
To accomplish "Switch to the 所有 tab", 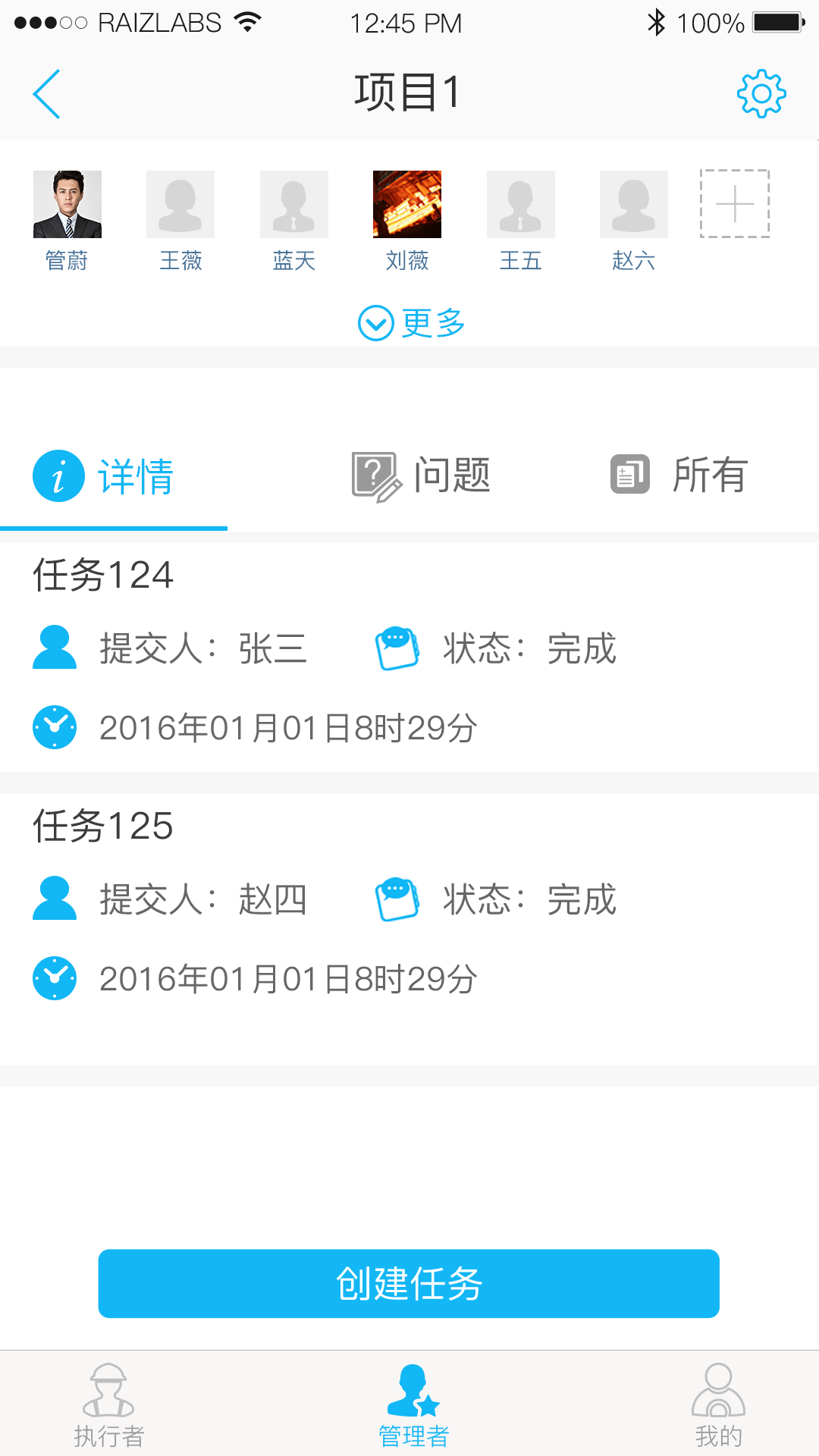I will tap(680, 475).
